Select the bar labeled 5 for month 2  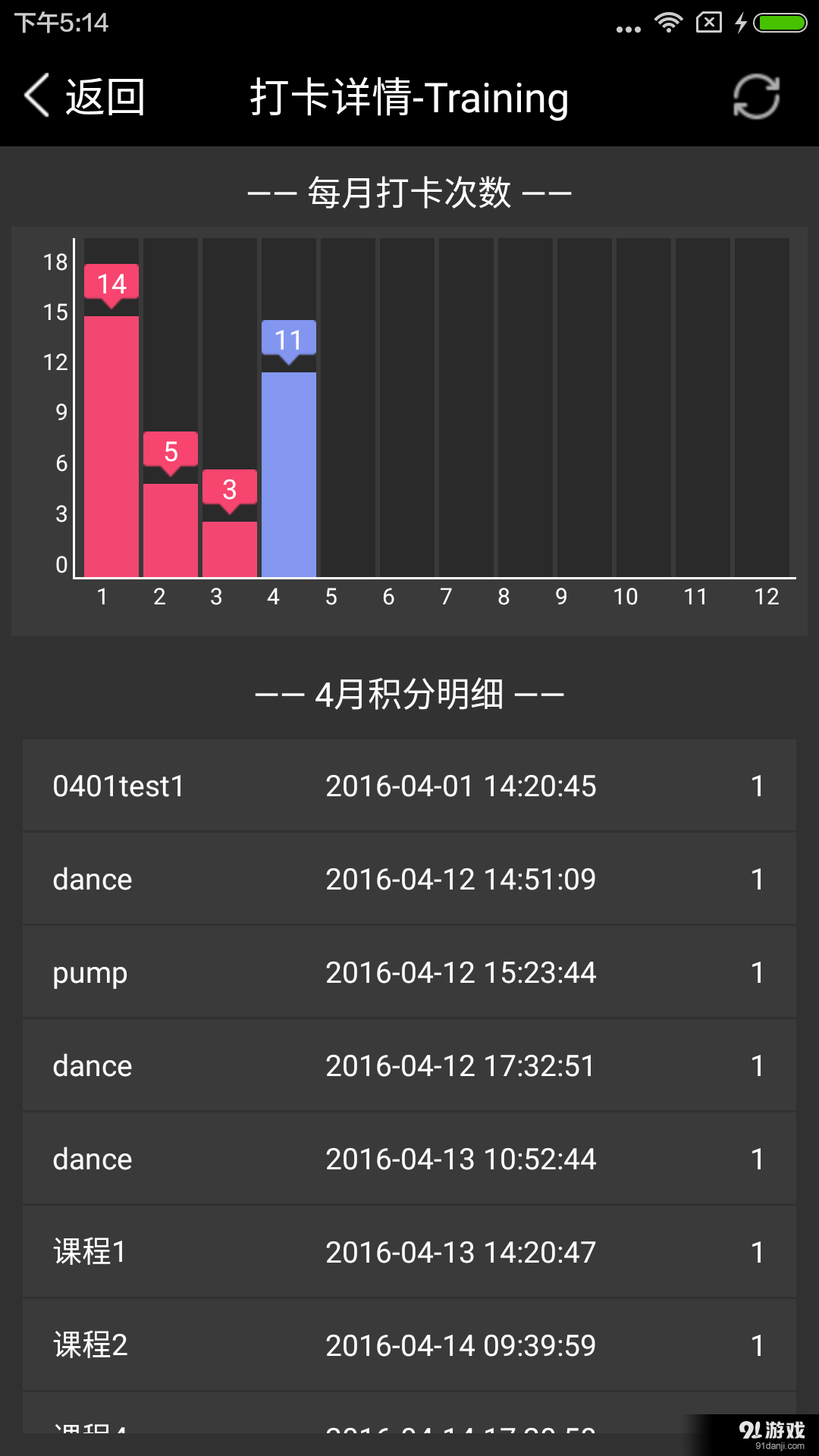click(x=170, y=531)
